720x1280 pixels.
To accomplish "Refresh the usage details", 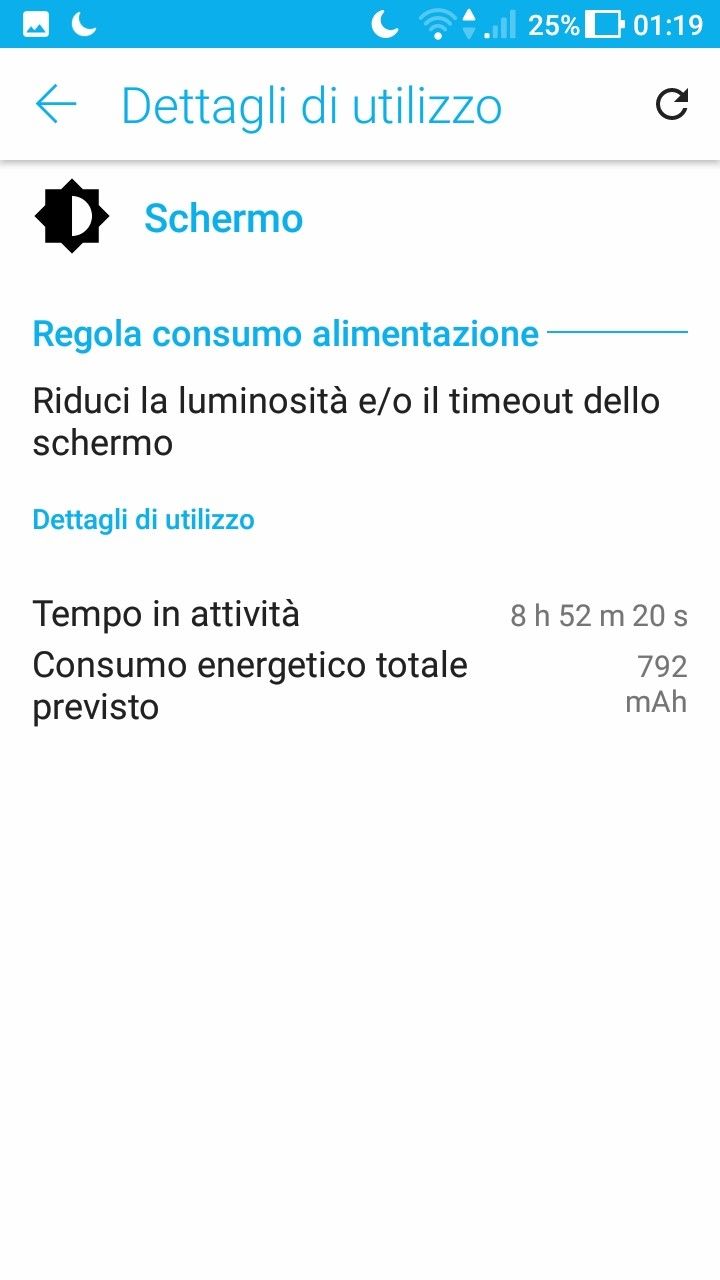I will pos(671,104).
